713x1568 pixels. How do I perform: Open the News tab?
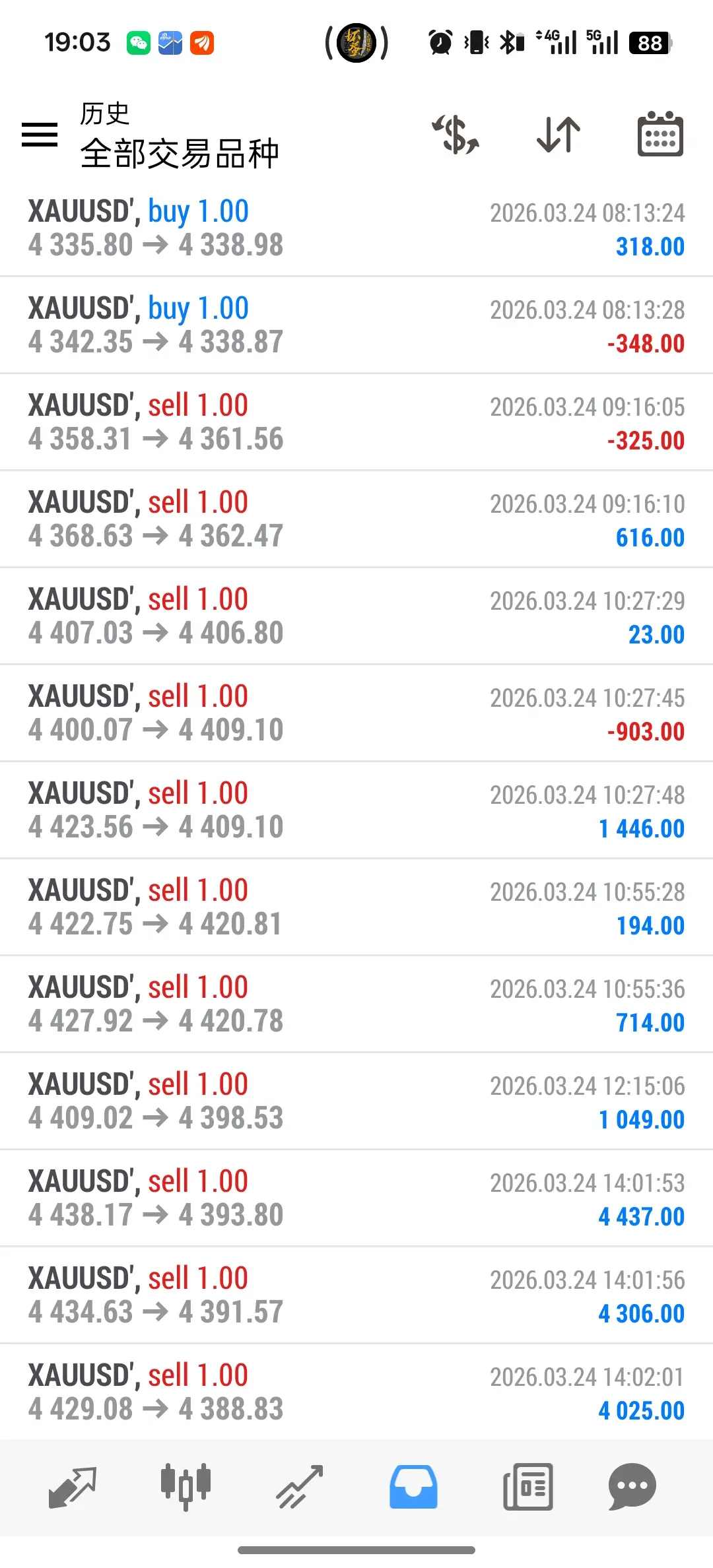528,1487
